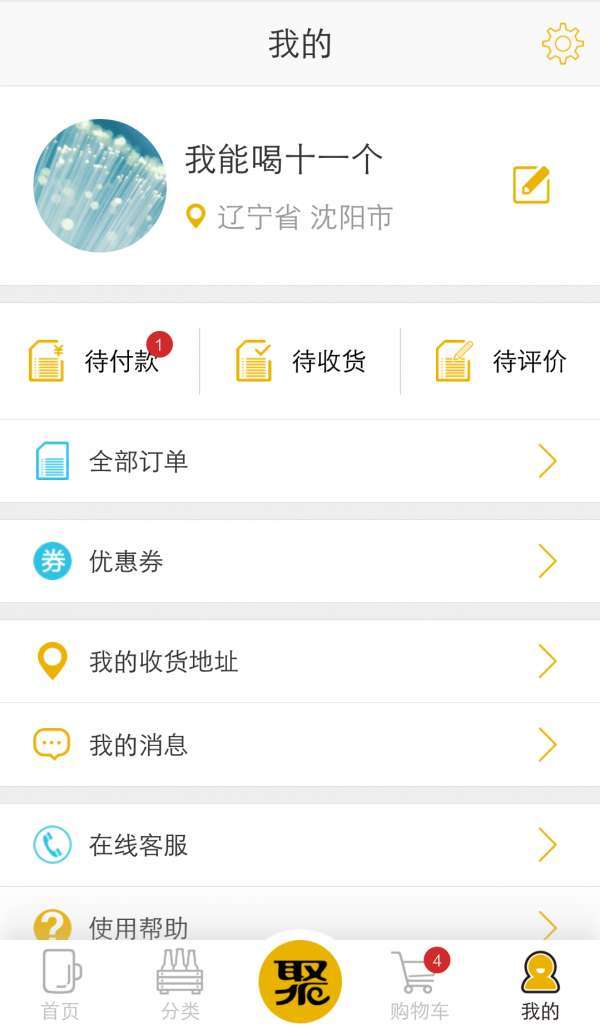The image size is (600, 1029).
Task: Open the 全部订单 all orders row
Action: [x=300, y=461]
